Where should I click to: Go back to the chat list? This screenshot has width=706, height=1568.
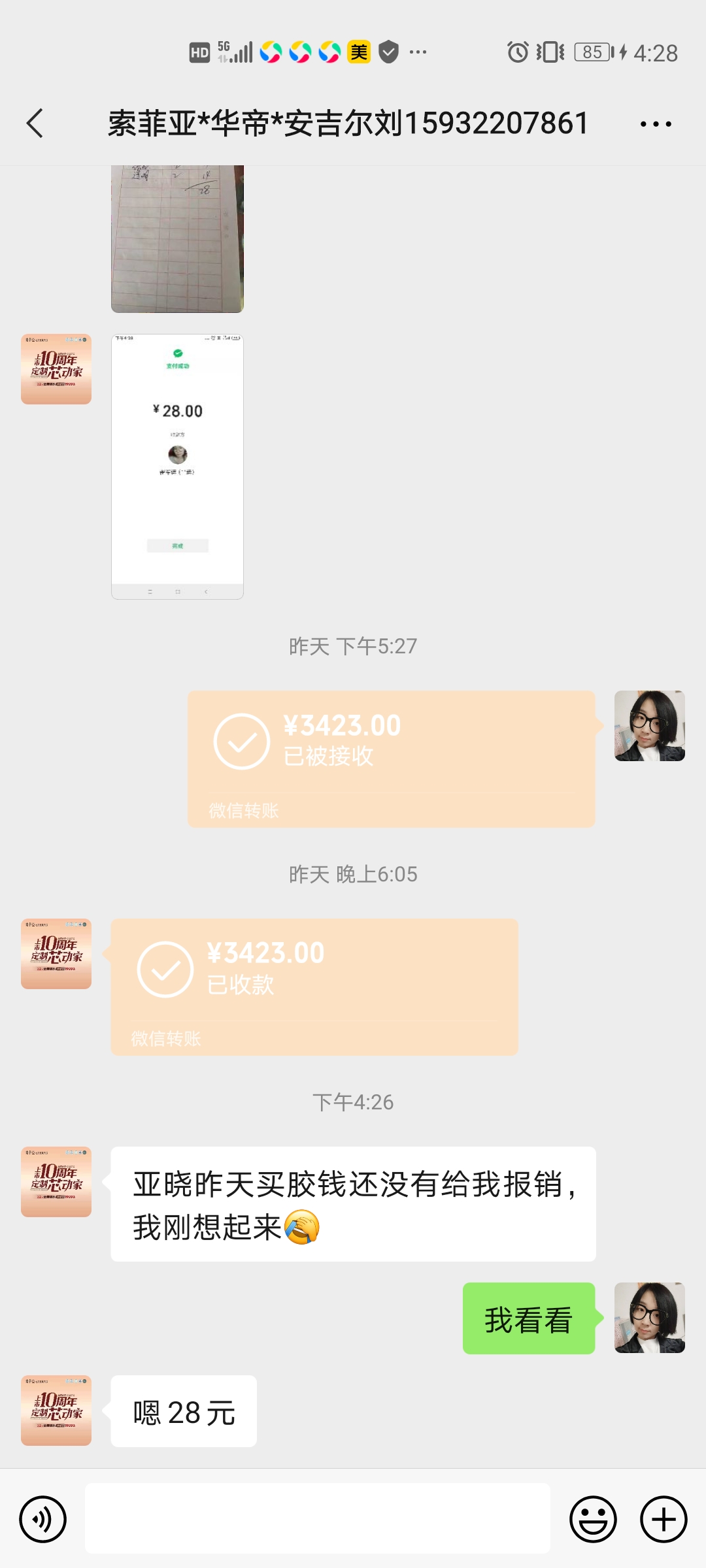tap(35, 123)
